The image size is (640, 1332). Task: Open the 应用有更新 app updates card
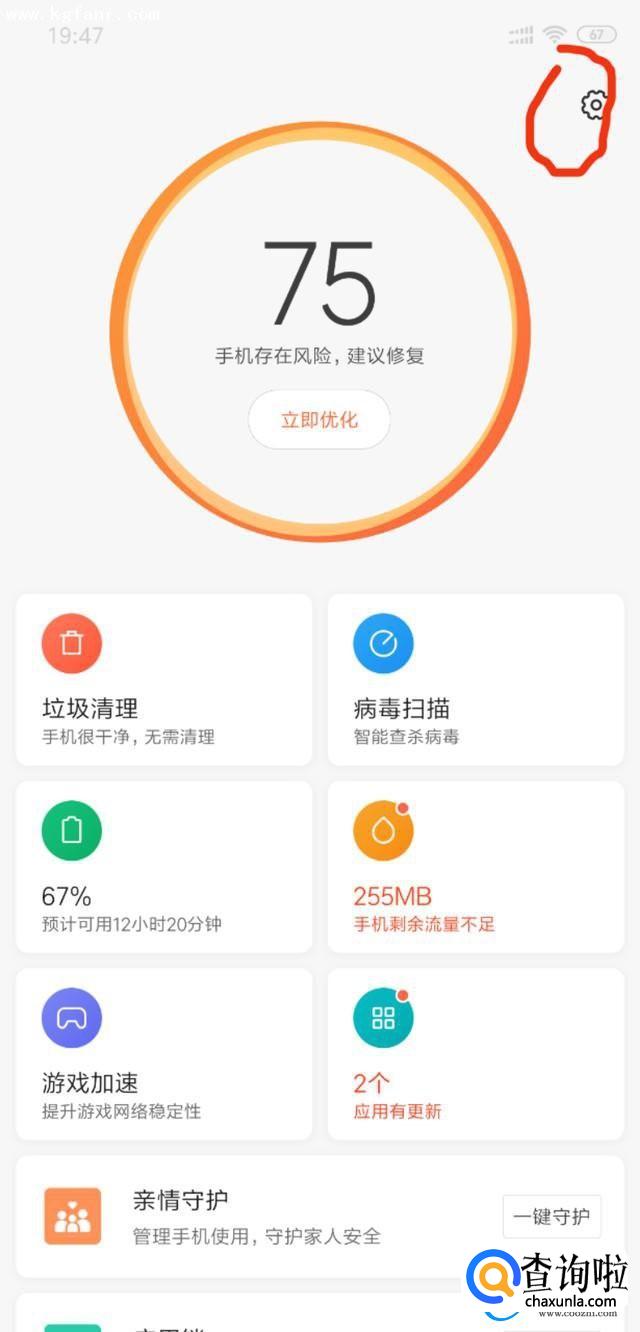[x=476, y=1054]
